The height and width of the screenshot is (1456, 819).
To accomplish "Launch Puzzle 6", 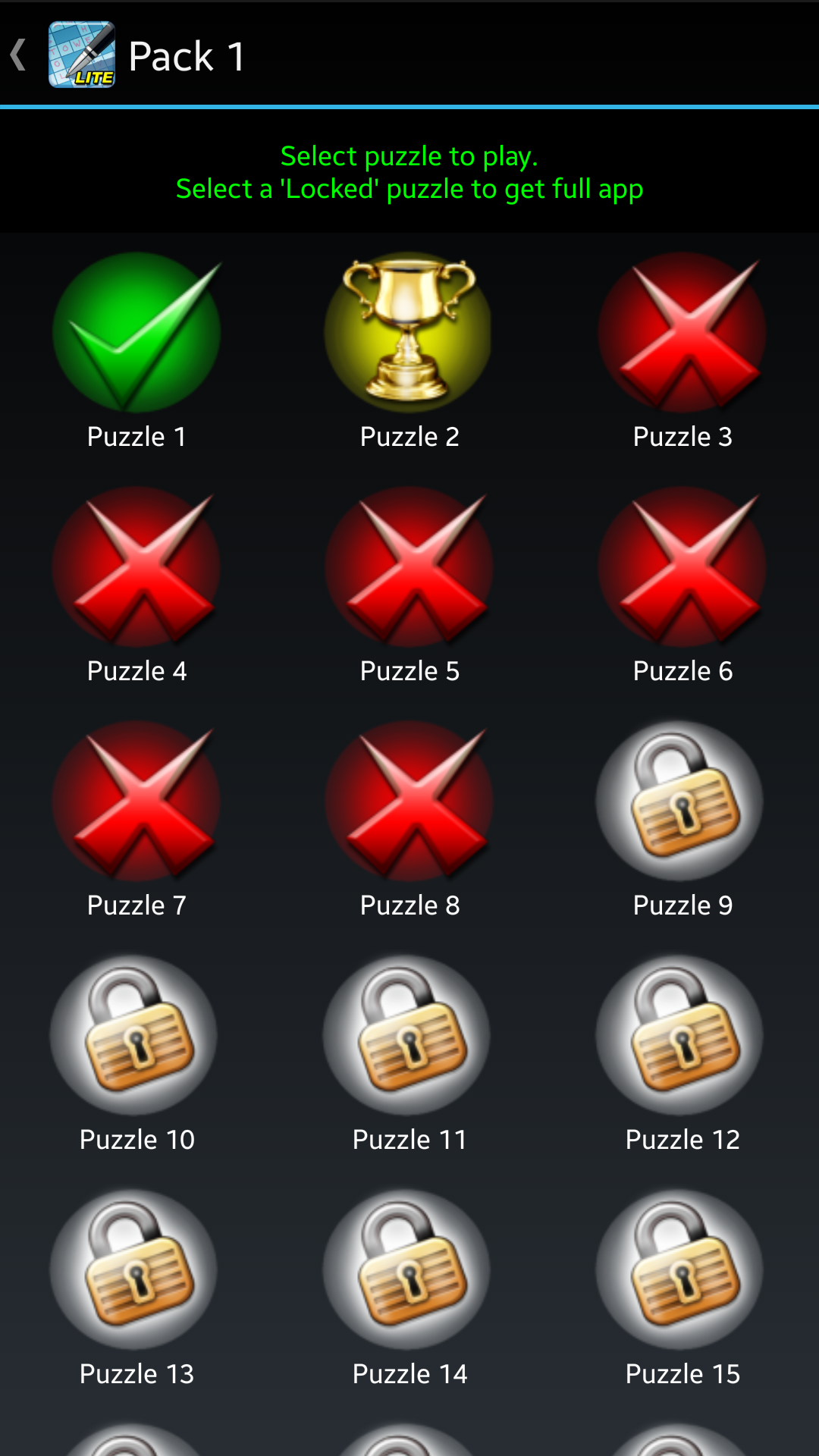I will pyautogui.click(x=682, y=568).
